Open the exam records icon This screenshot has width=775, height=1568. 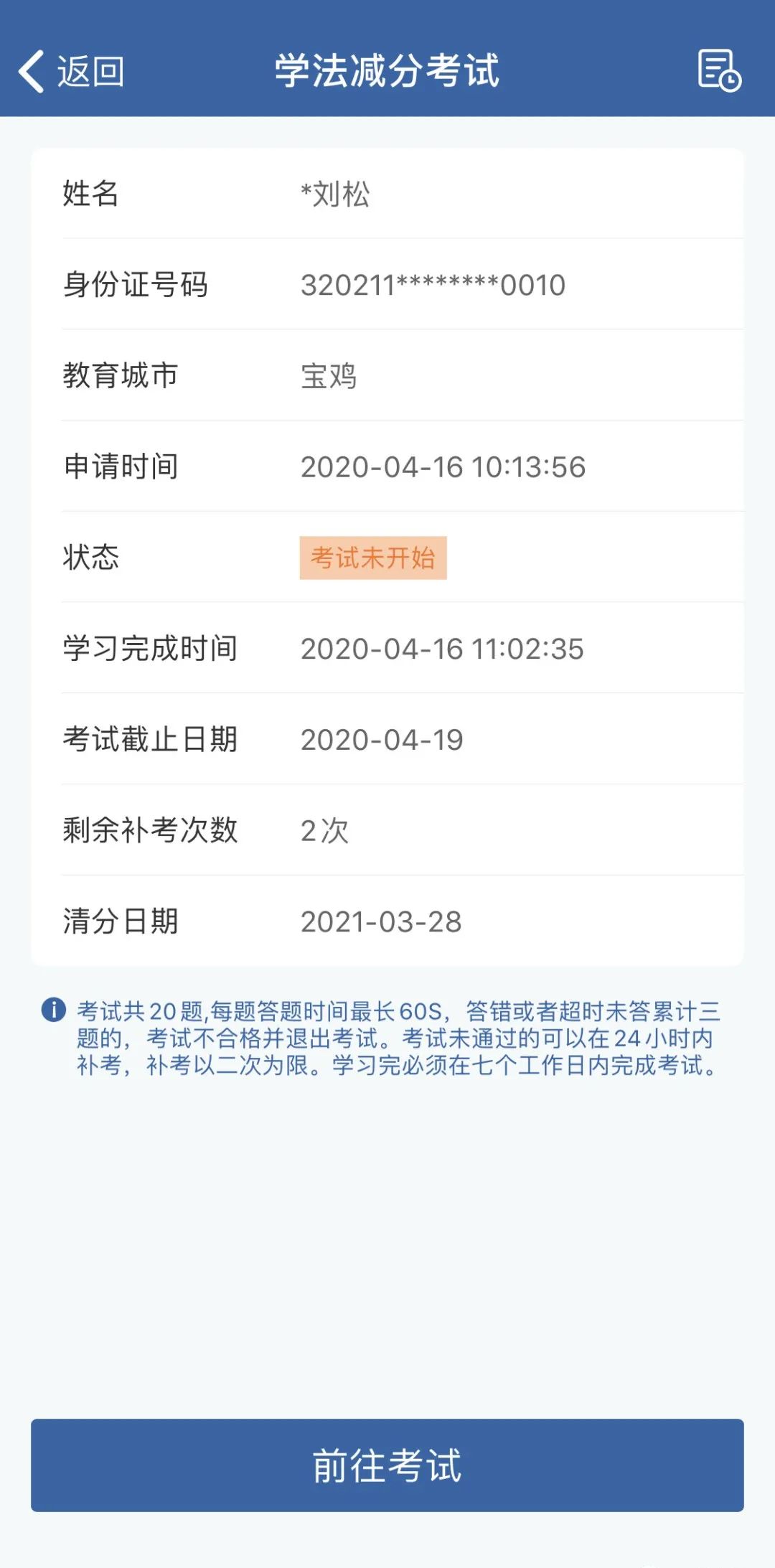click(719, 70)
